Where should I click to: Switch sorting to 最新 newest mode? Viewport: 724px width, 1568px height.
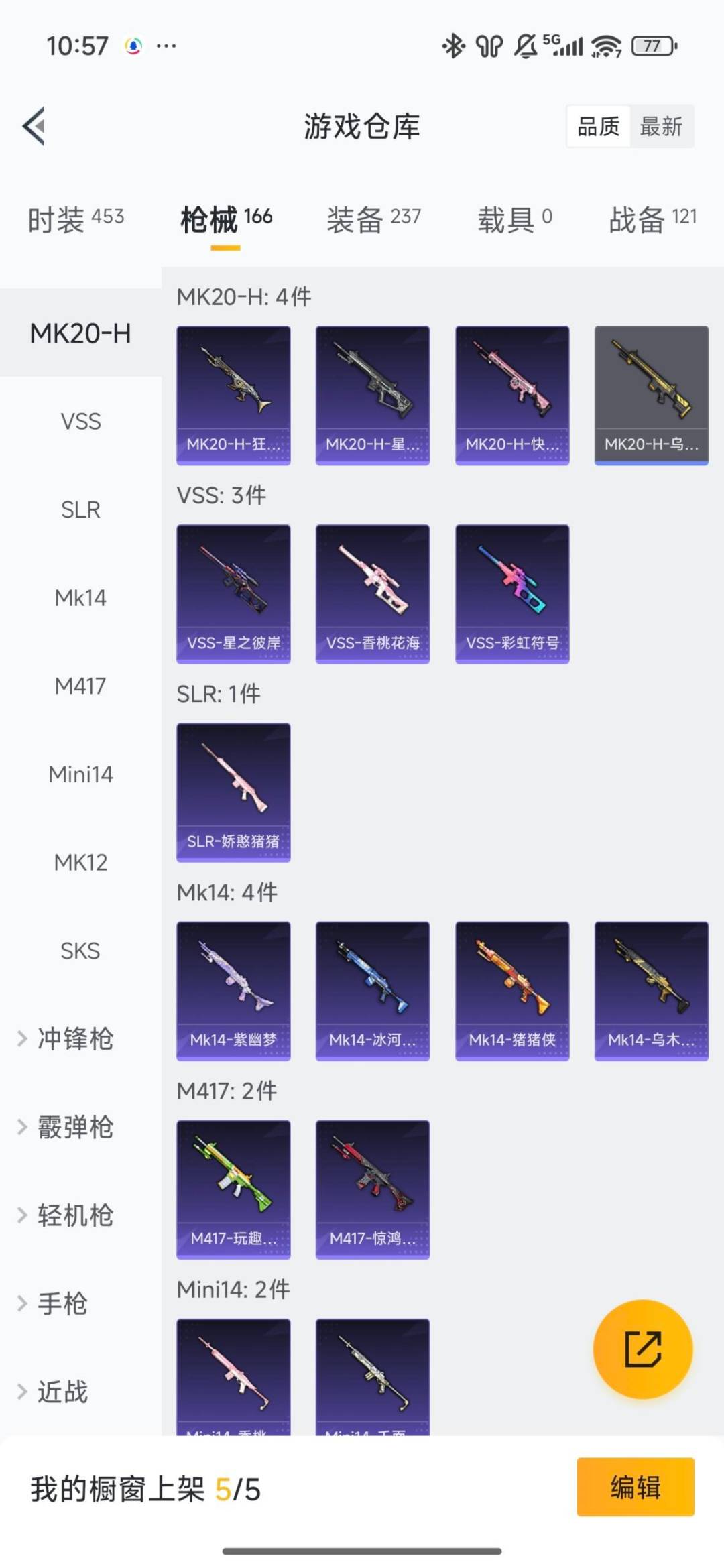[x=662, y=127]
